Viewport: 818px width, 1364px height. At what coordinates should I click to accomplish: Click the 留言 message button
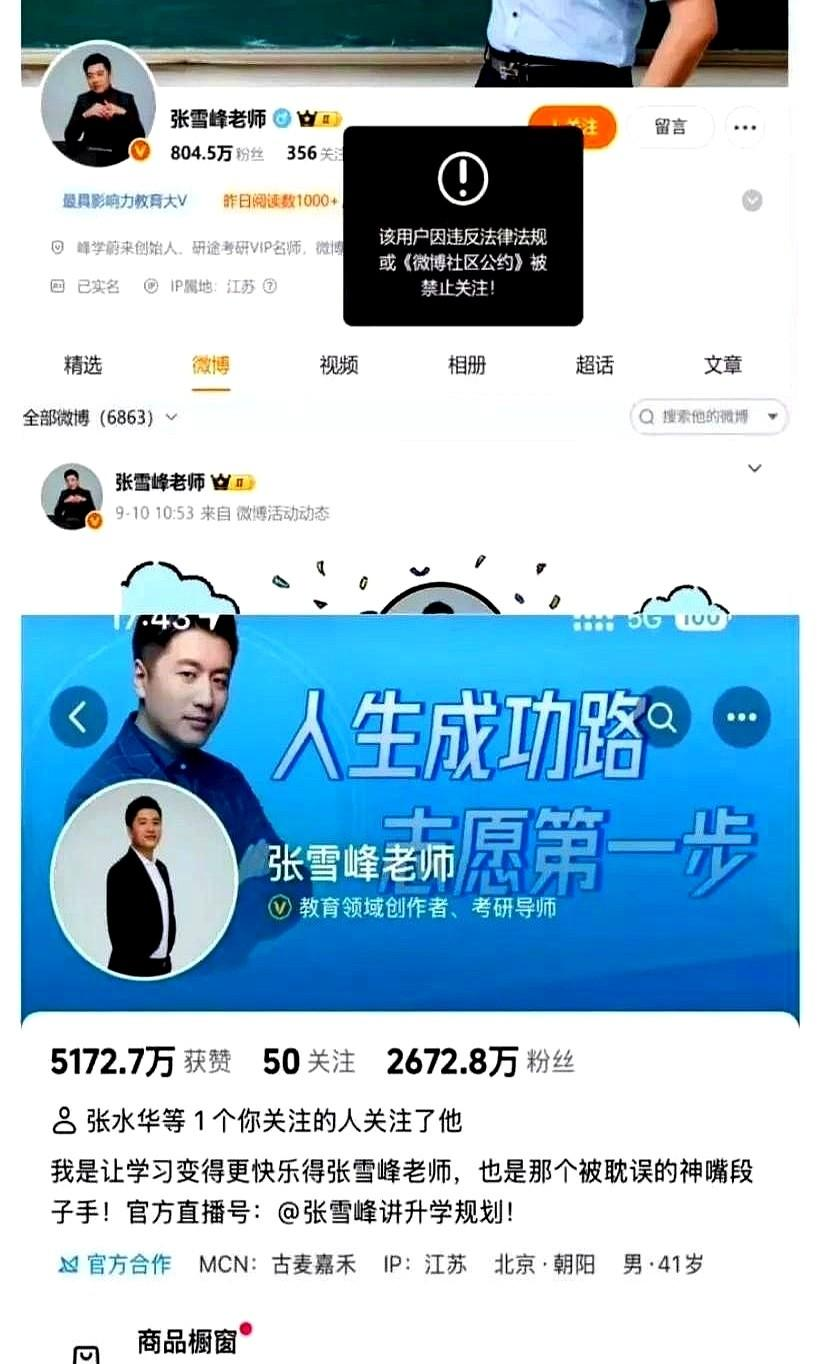[x=671, y=127]
